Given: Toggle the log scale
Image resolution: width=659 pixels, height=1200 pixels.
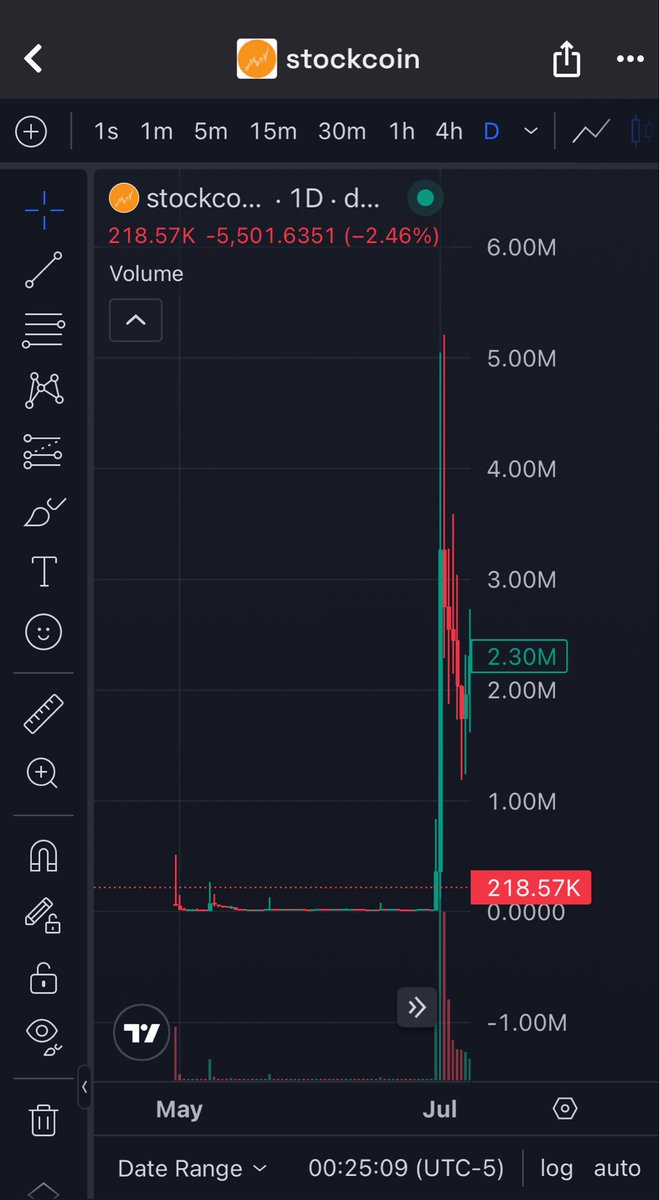Looking at the screenshot, I should tap(557, 1168).
